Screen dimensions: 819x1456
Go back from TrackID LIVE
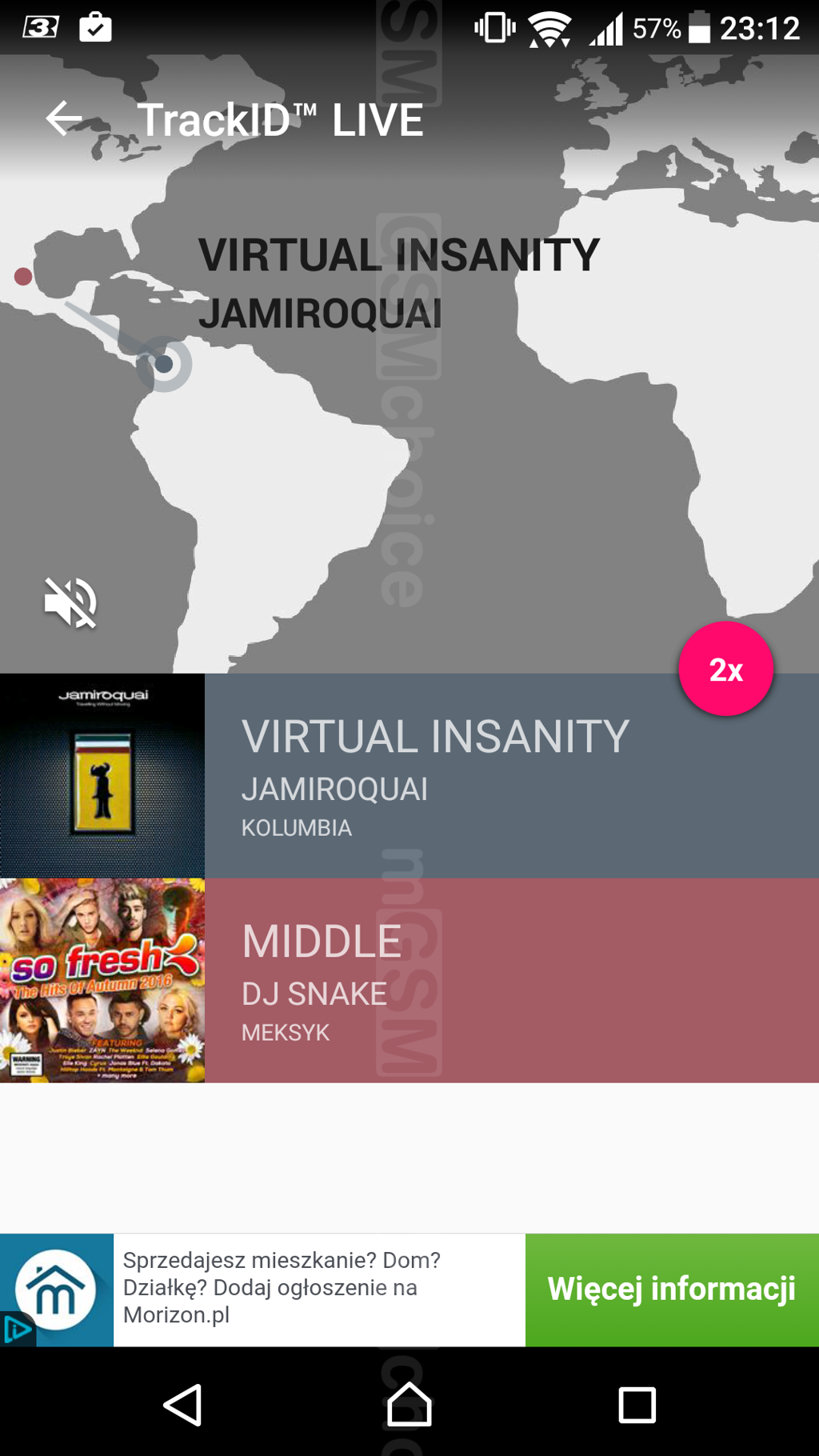point(64,120)
